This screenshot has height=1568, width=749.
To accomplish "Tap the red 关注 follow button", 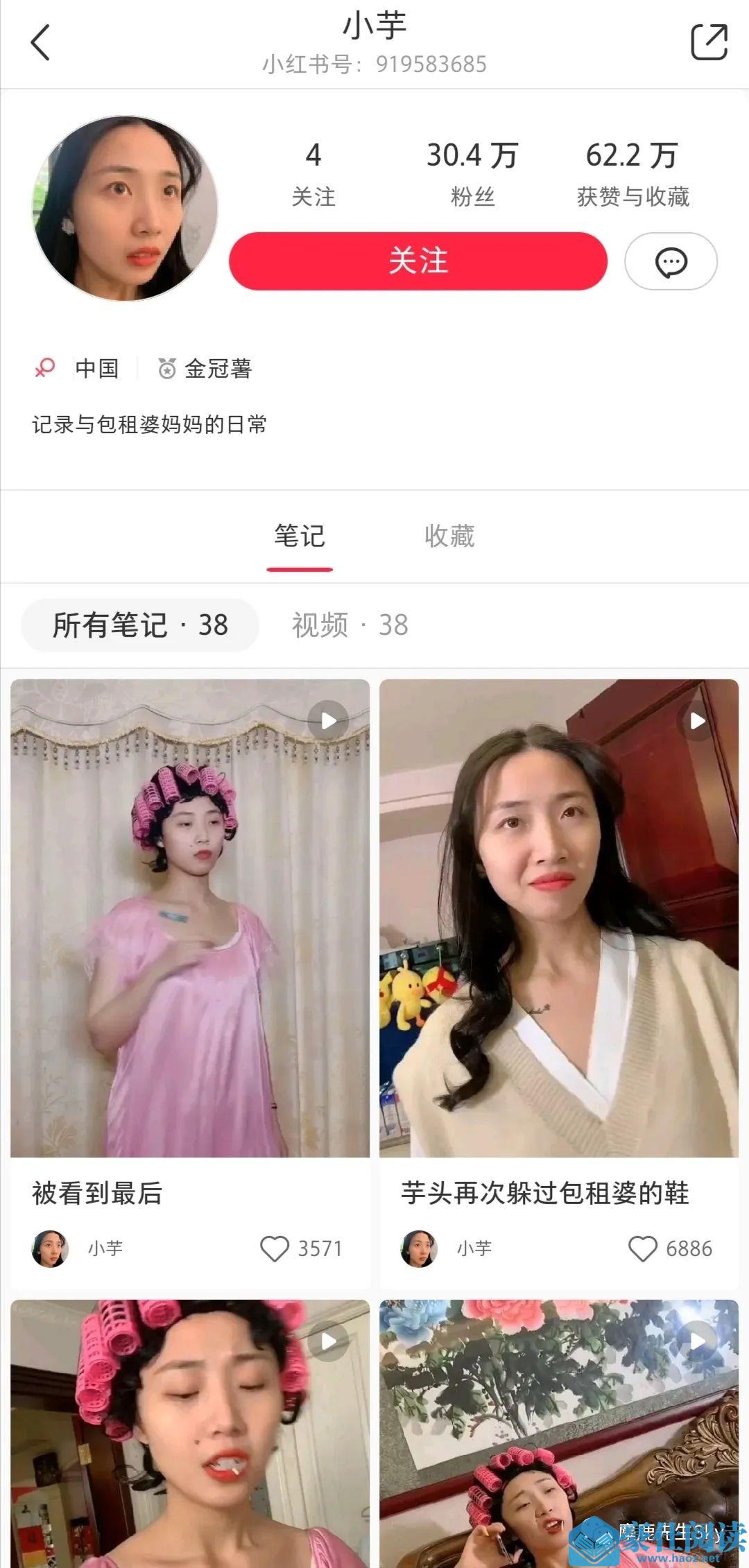I will click(418, 261).
